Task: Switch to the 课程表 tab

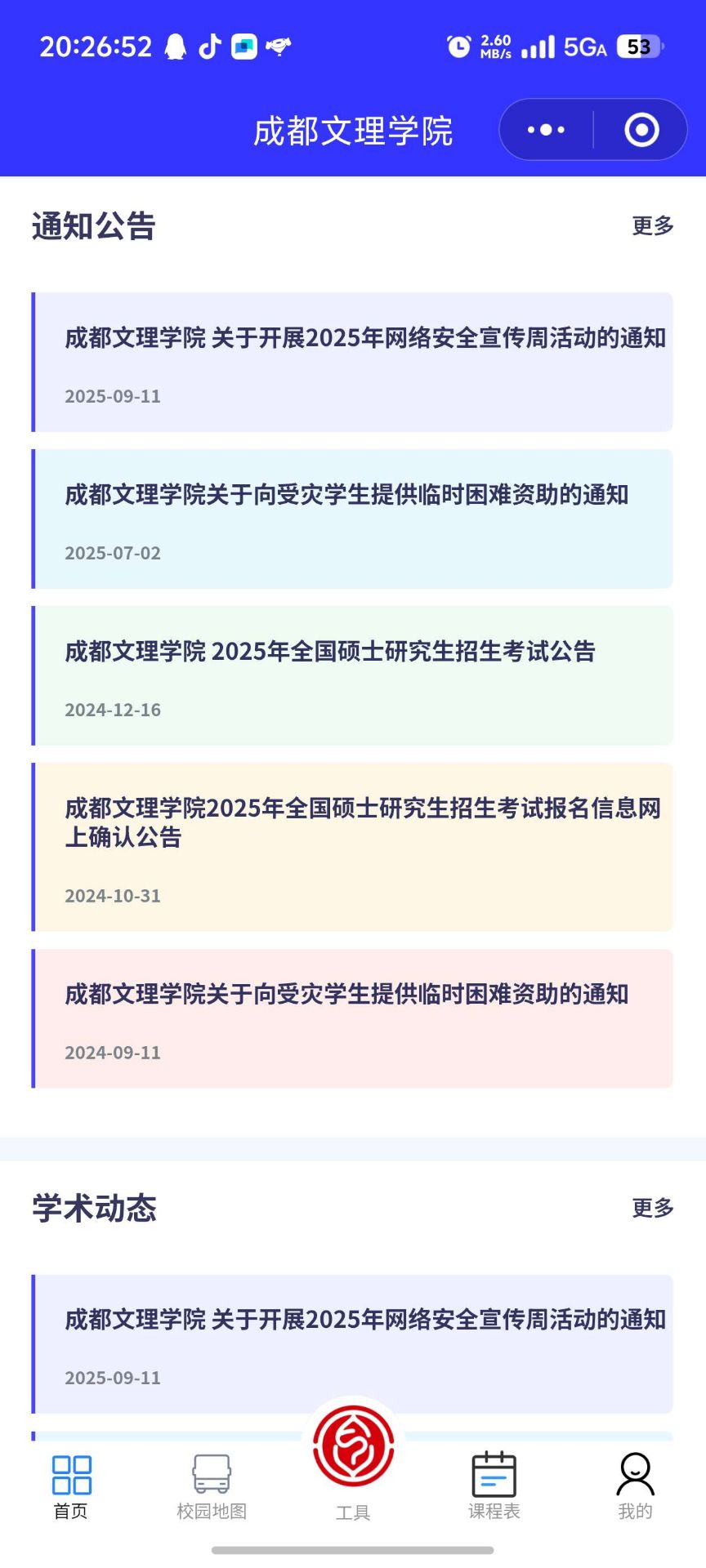Action: [494, 1488]
